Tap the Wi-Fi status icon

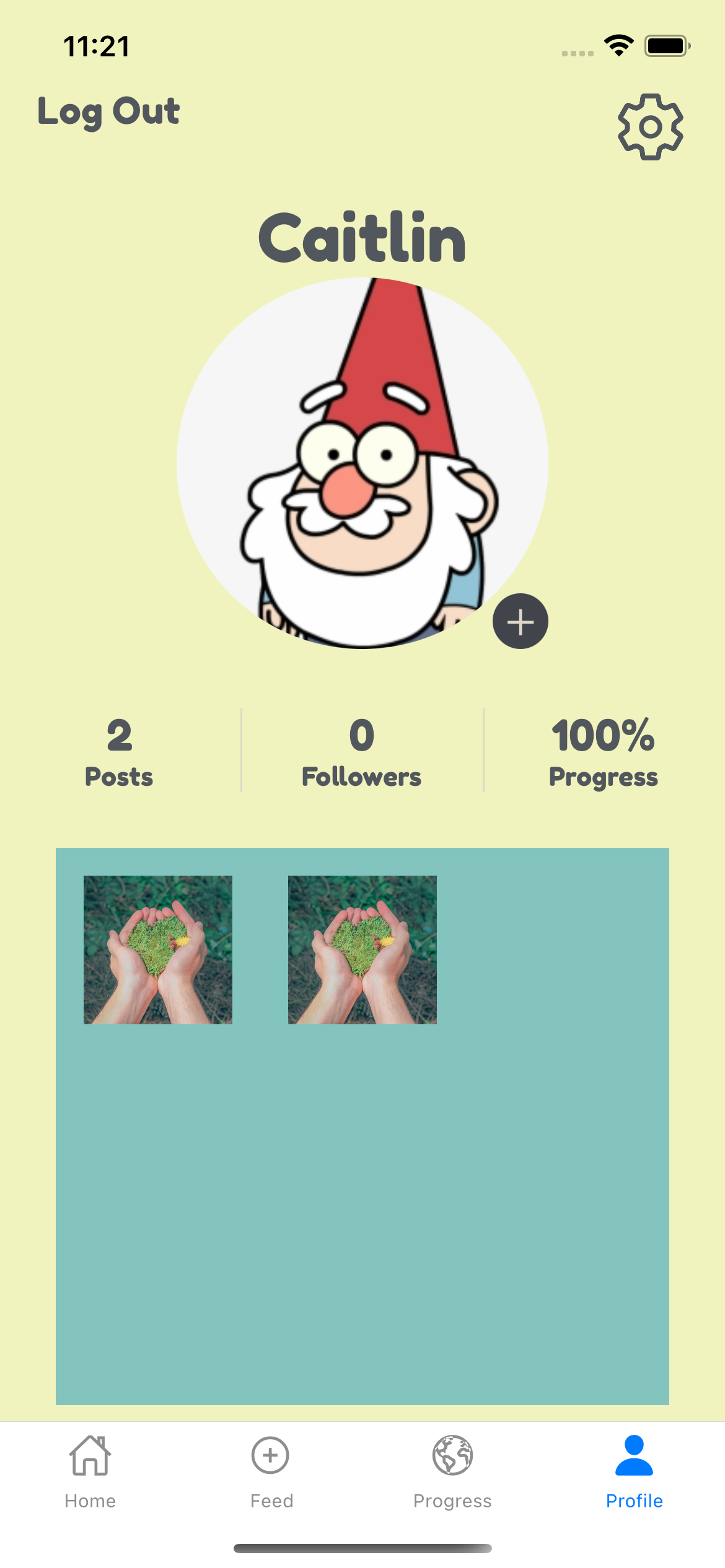click(619, 44)
